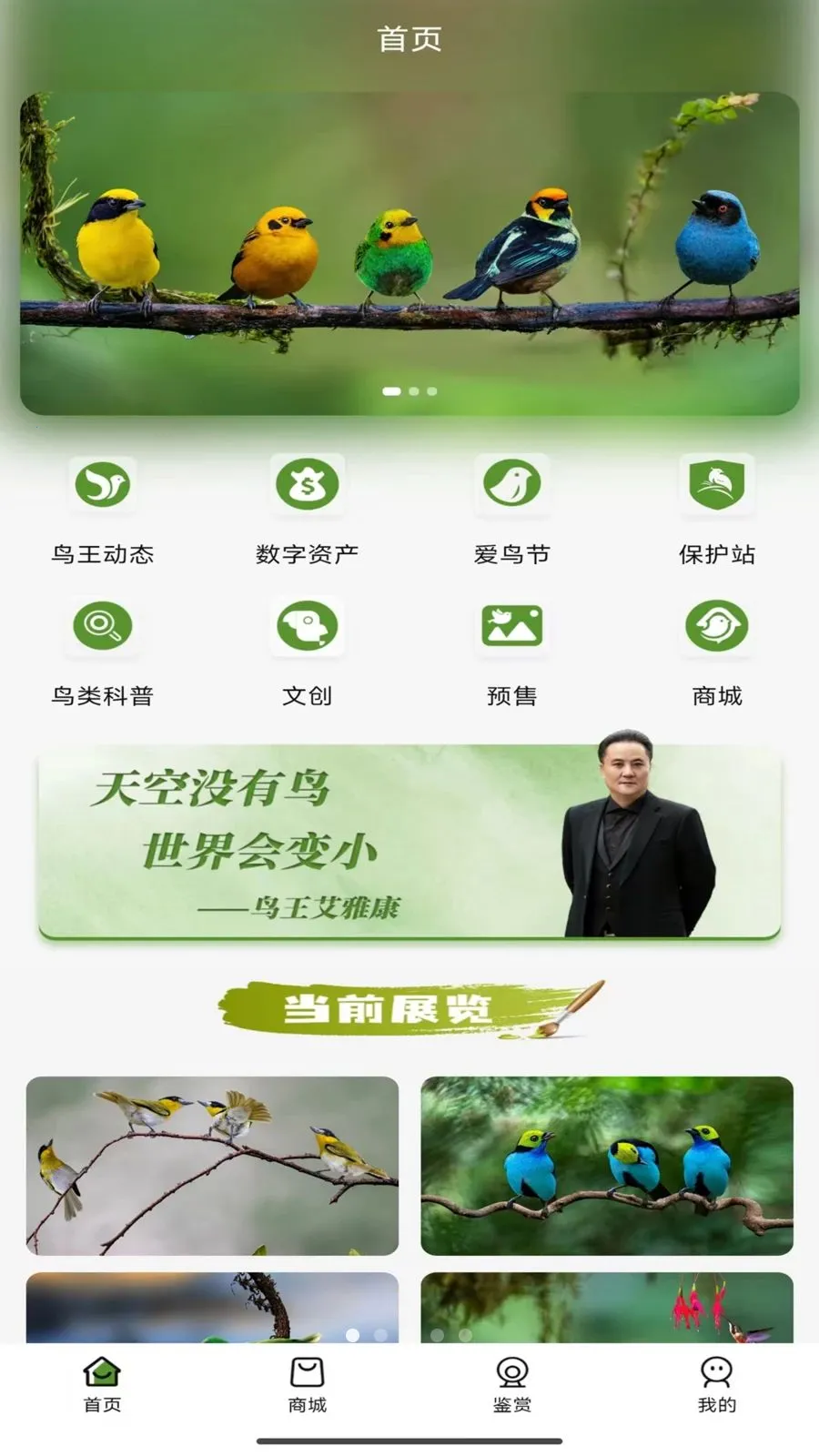The height and width of the screenshot is (1456, 819).
Task: Open 文创 section
Action: point(308,653)
